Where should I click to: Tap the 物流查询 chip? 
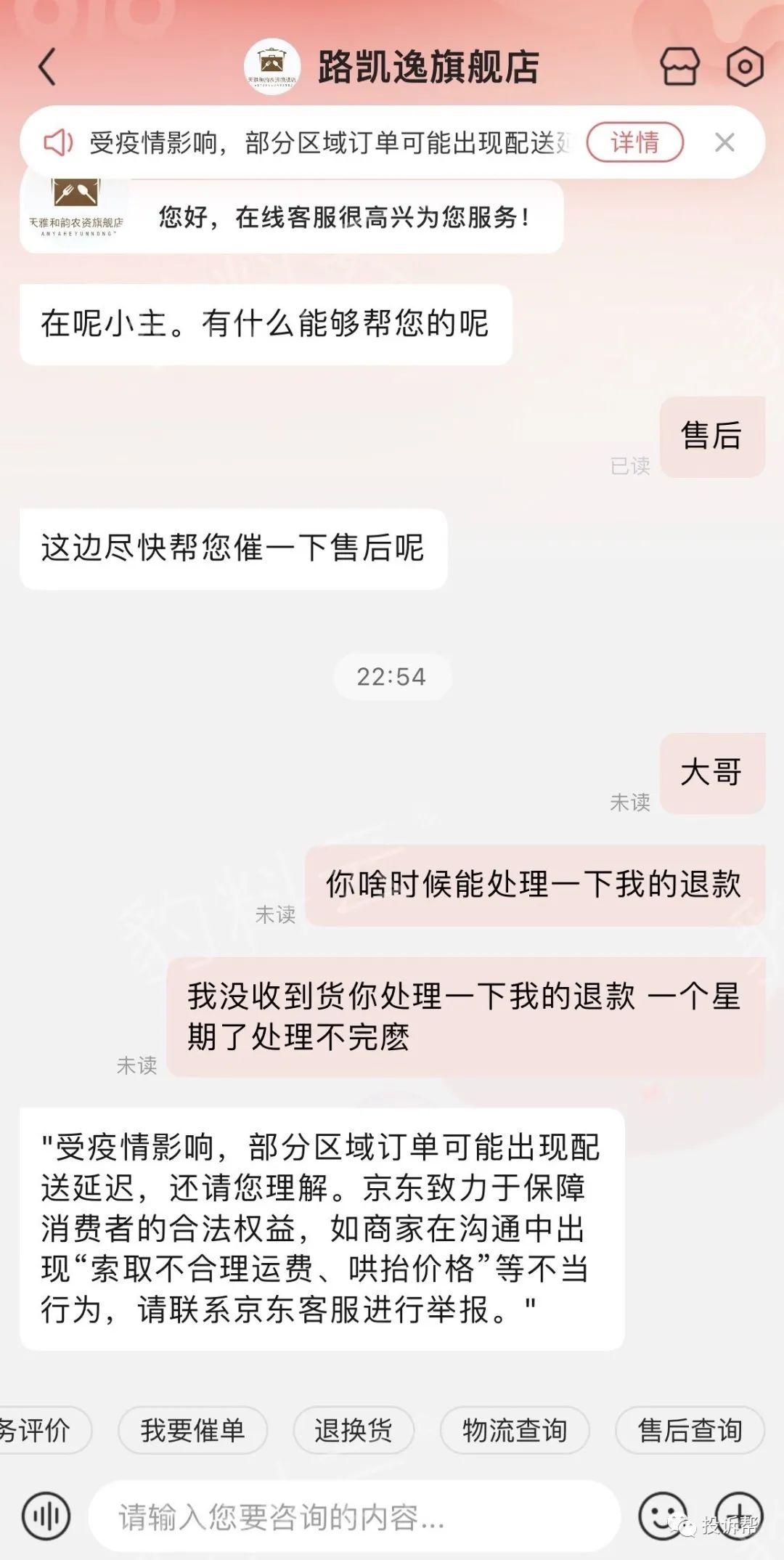coord(515,1430)
